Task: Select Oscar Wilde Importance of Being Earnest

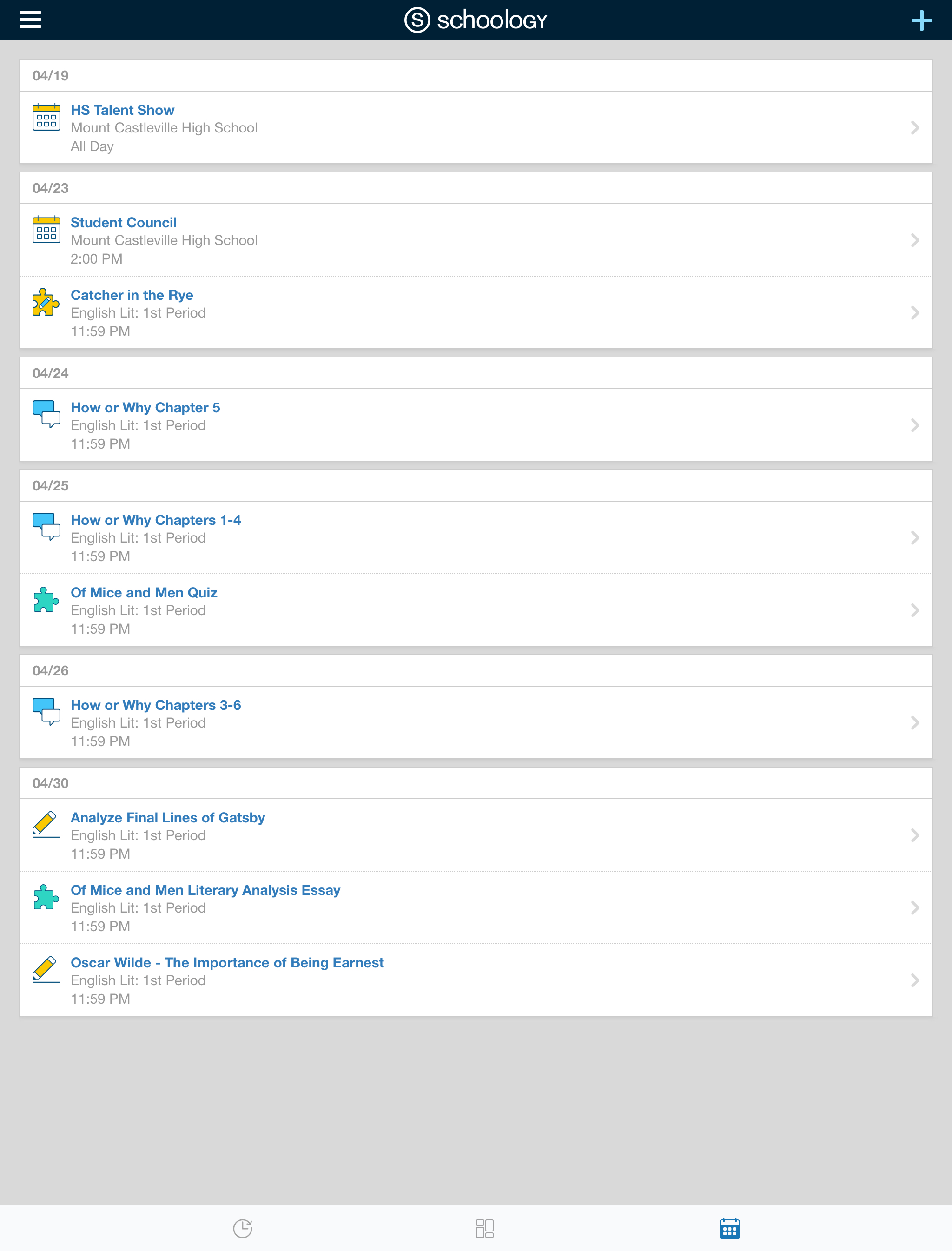Action: pyautogui.click(x=227, y=963)
